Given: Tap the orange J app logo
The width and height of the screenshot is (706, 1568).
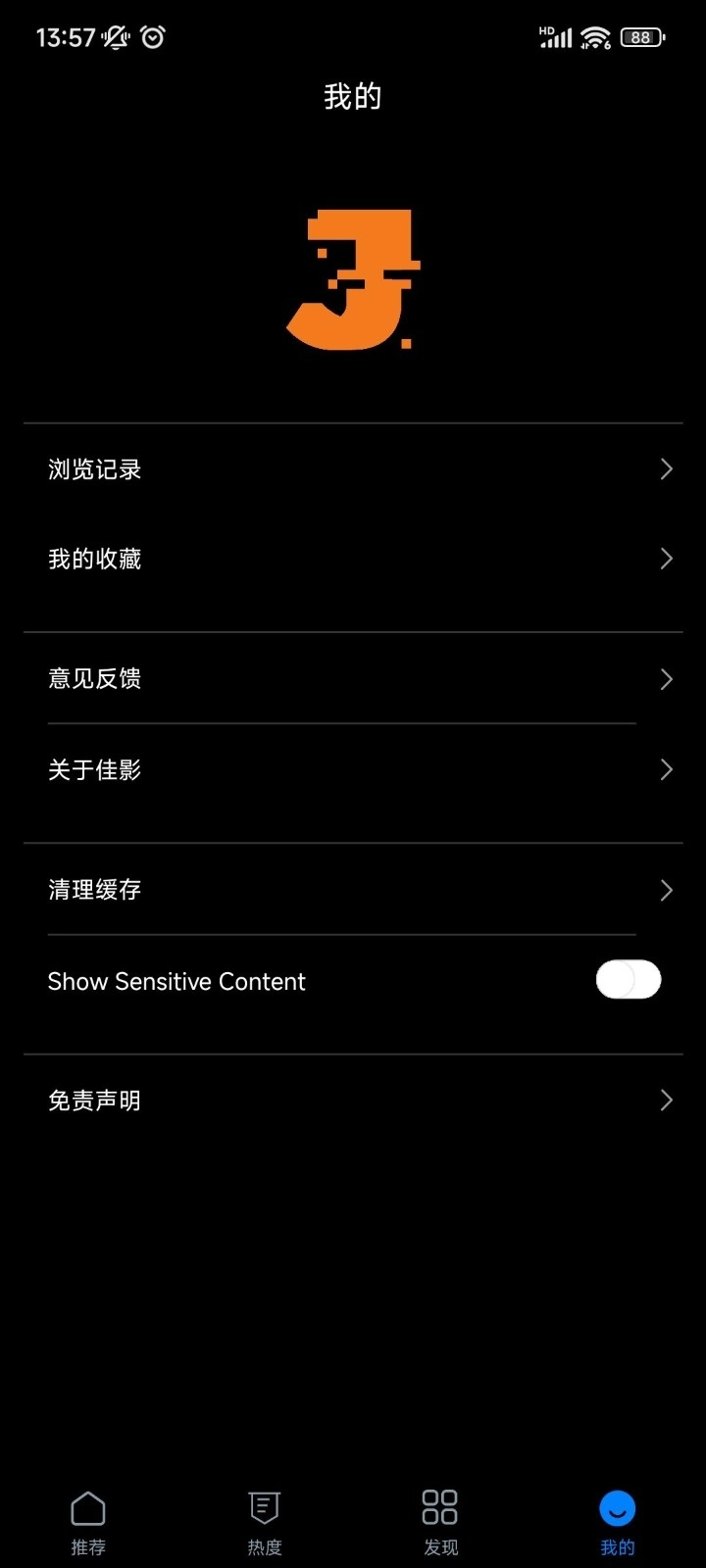Looking at the screenshot, I should [353, 279].
